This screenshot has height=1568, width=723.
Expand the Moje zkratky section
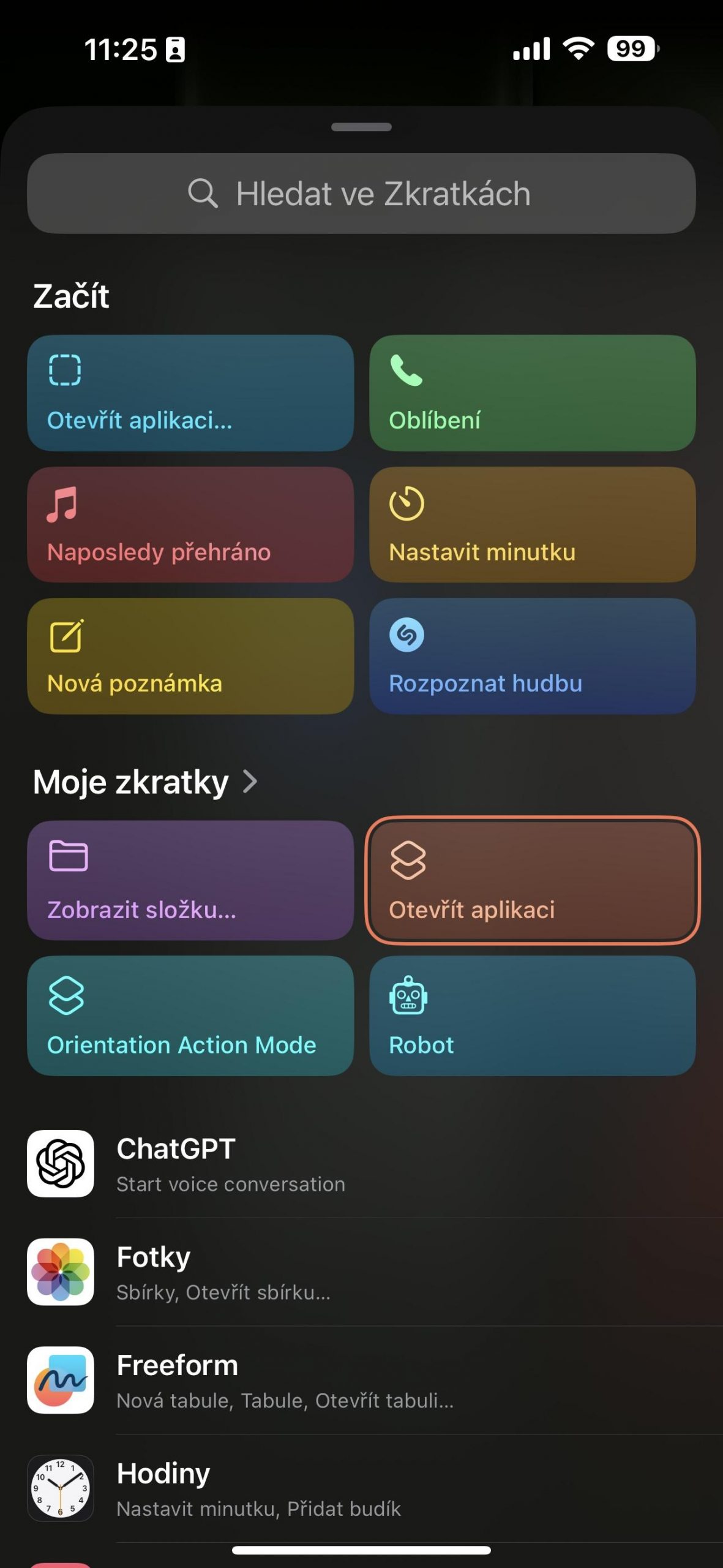point(145,782)
